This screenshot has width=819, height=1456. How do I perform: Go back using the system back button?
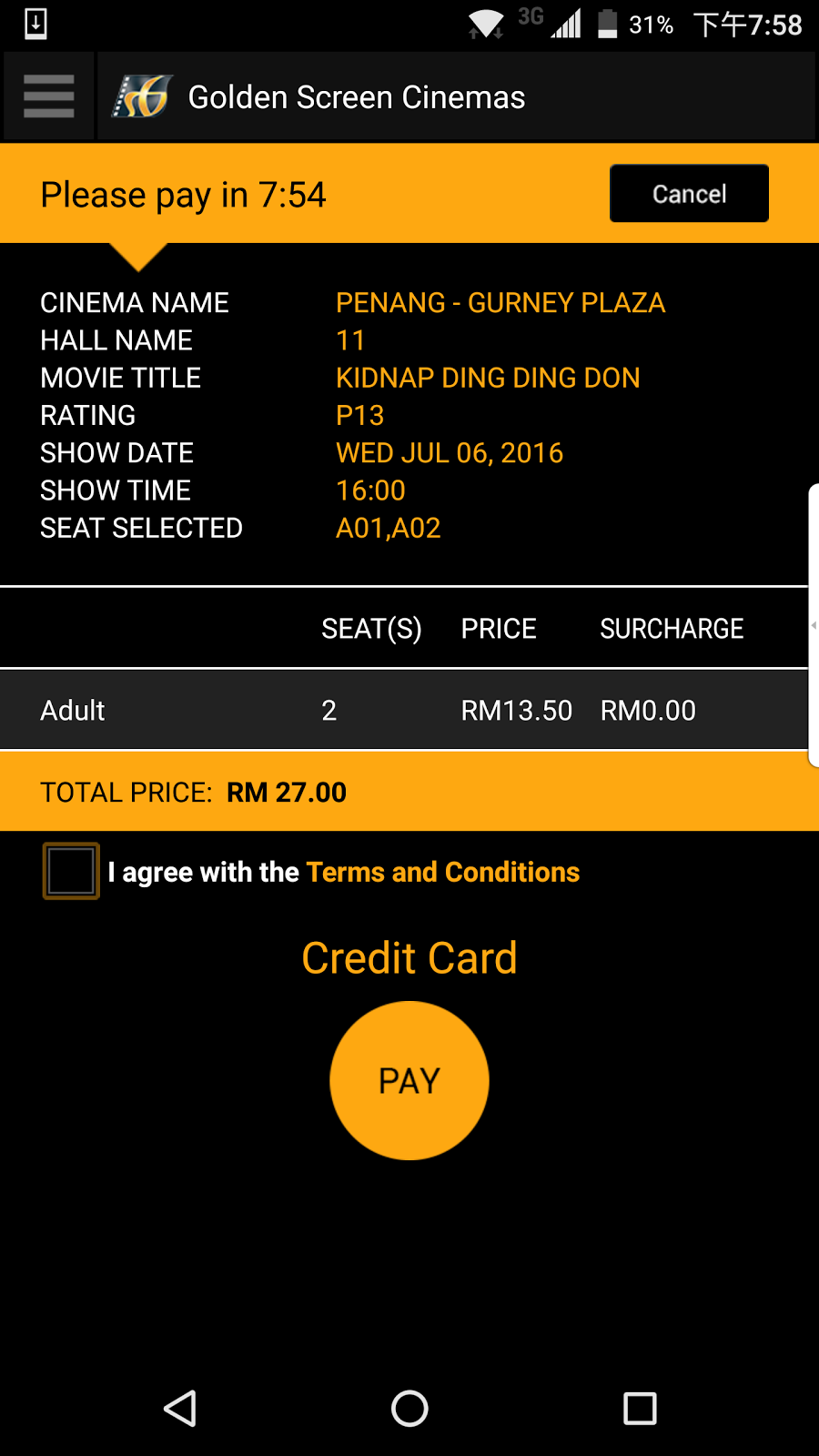pyautogui.click(x=180, y=1408)
